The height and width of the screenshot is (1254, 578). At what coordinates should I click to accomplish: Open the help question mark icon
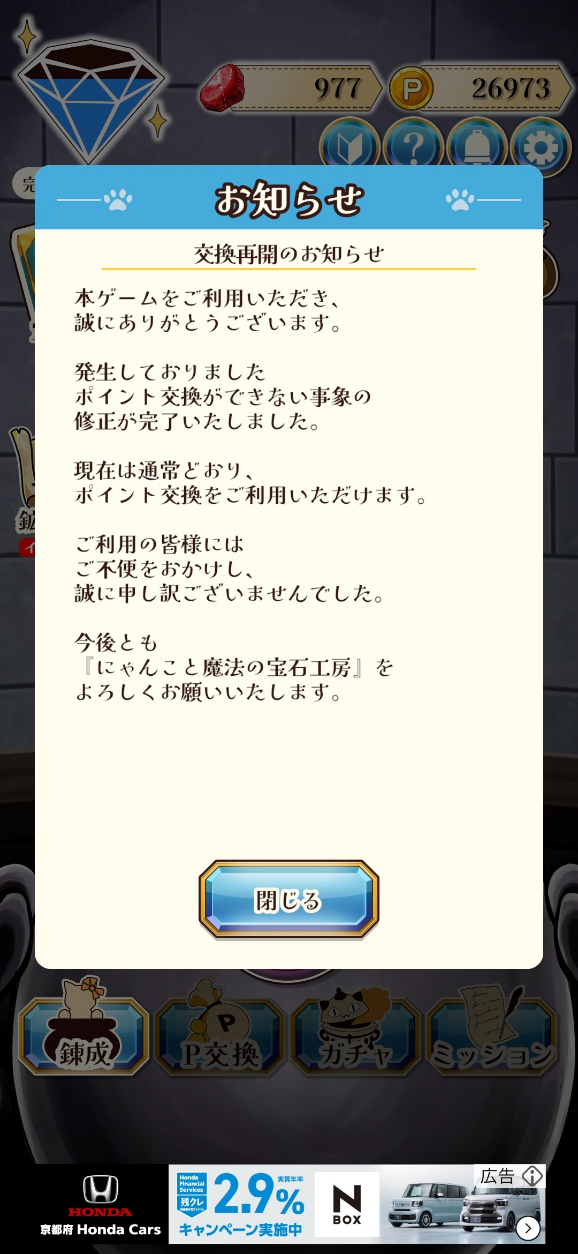click(413, 146)
